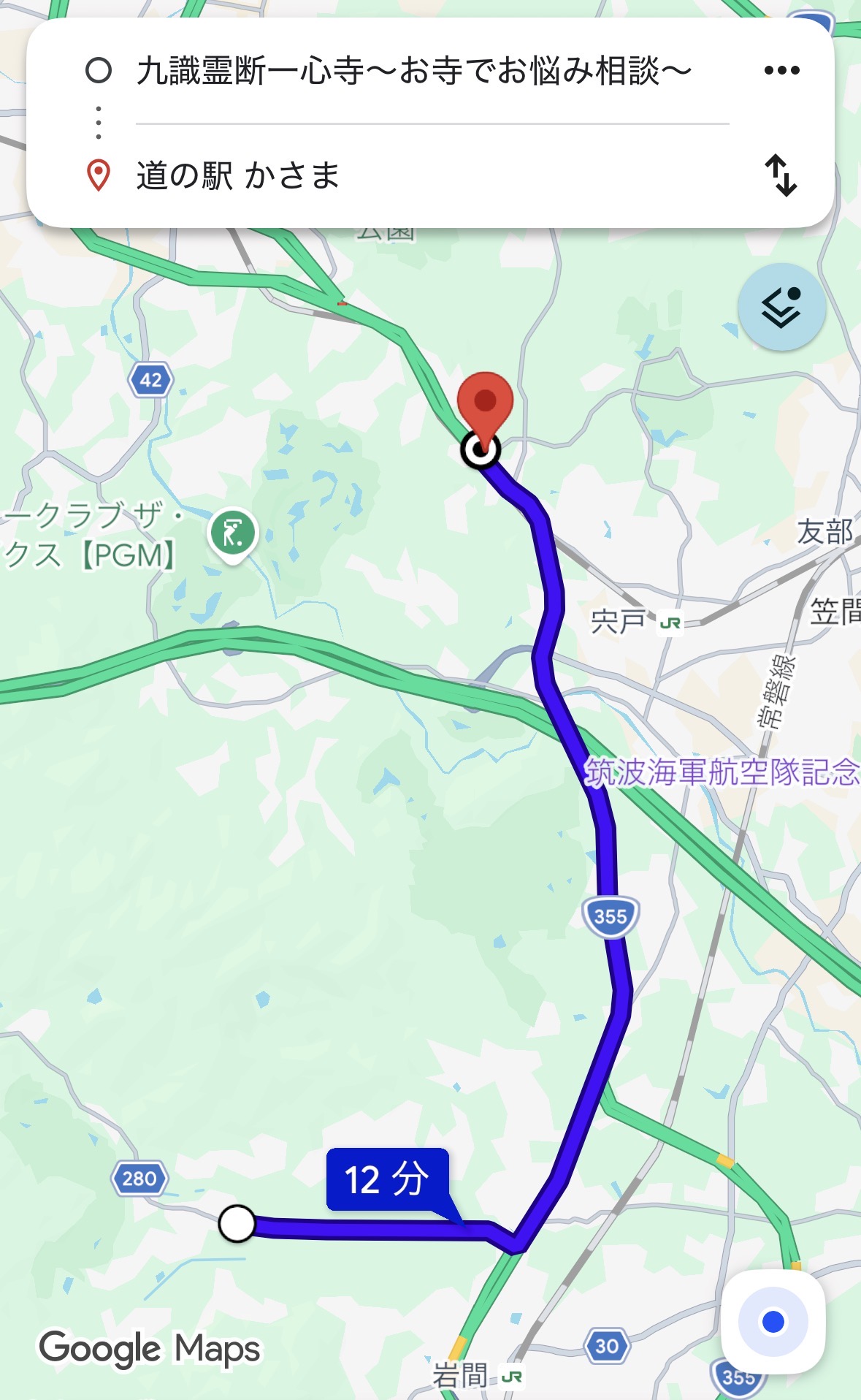
Task: Open the map layers button
Action: (x=781, y=307)
